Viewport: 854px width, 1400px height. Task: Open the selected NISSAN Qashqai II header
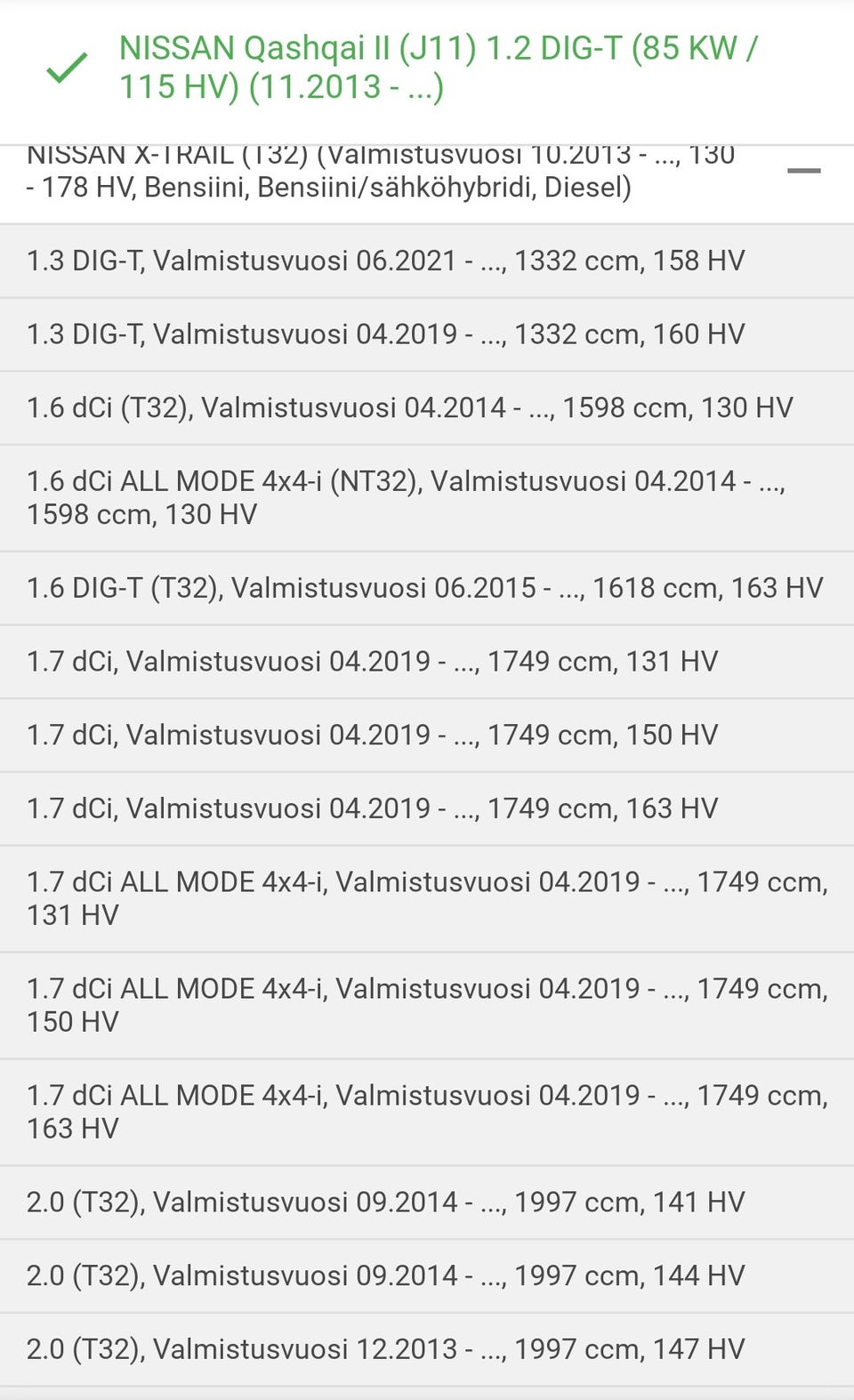point(436,68)
